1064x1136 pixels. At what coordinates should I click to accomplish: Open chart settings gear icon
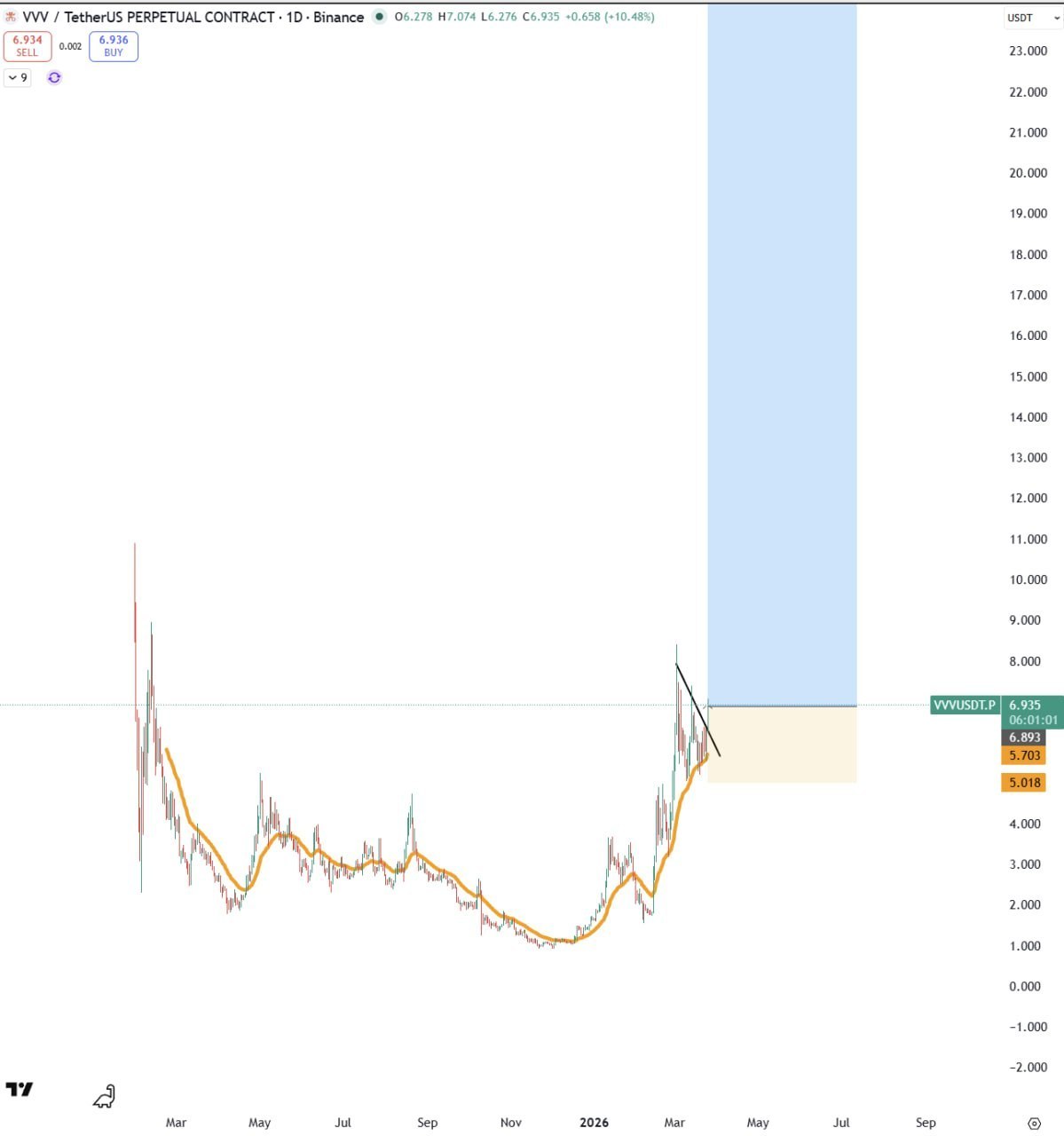pos(1034,1124)
